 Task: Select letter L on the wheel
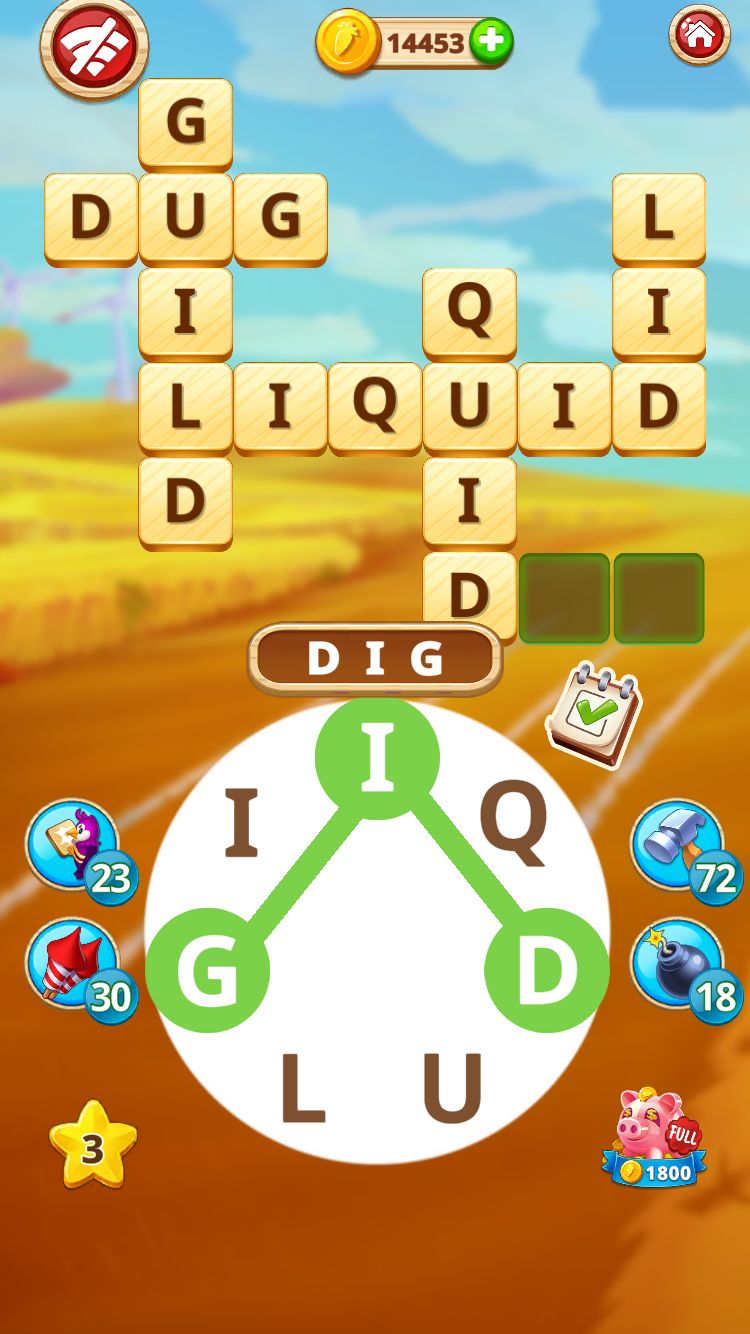click(303, 1087)
